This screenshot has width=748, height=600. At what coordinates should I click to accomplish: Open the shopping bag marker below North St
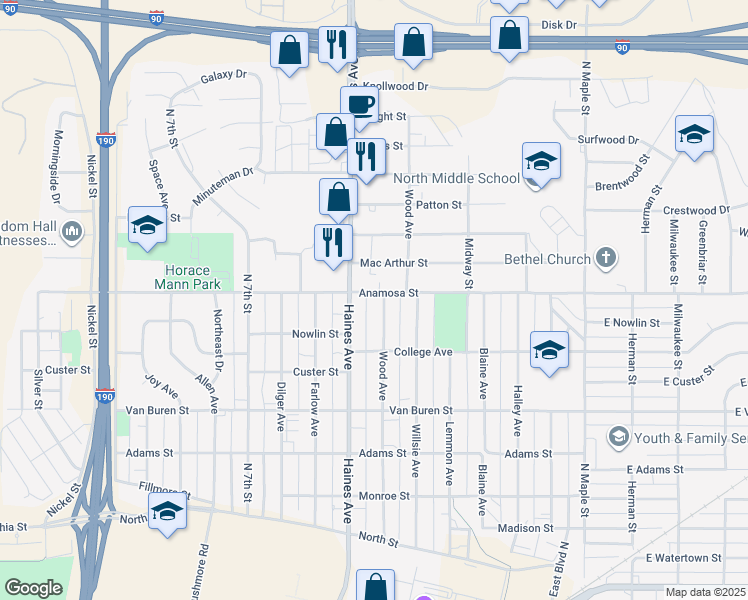coord(375,585)
